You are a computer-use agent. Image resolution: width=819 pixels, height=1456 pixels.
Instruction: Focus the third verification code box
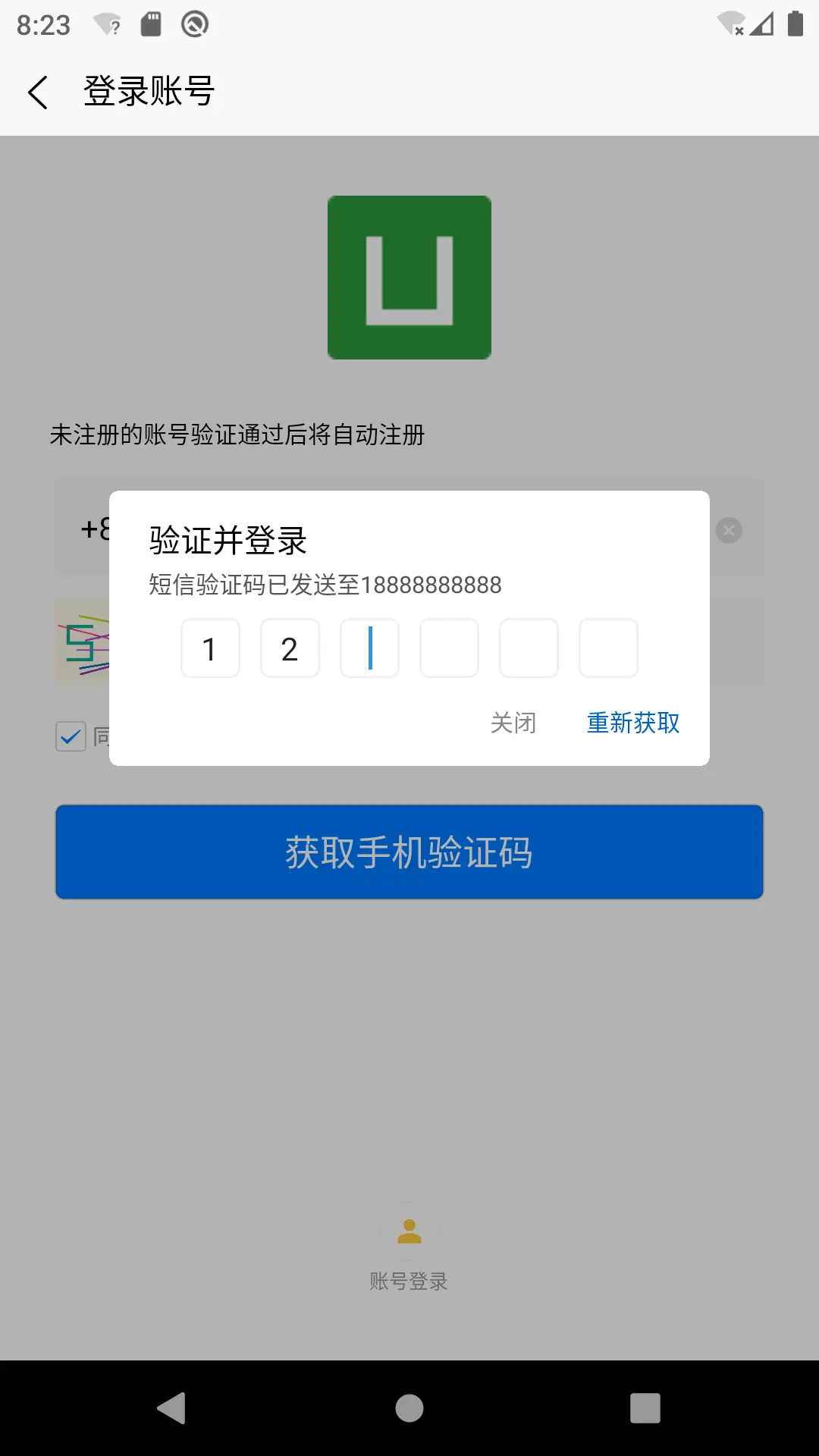tap(369, 648)
